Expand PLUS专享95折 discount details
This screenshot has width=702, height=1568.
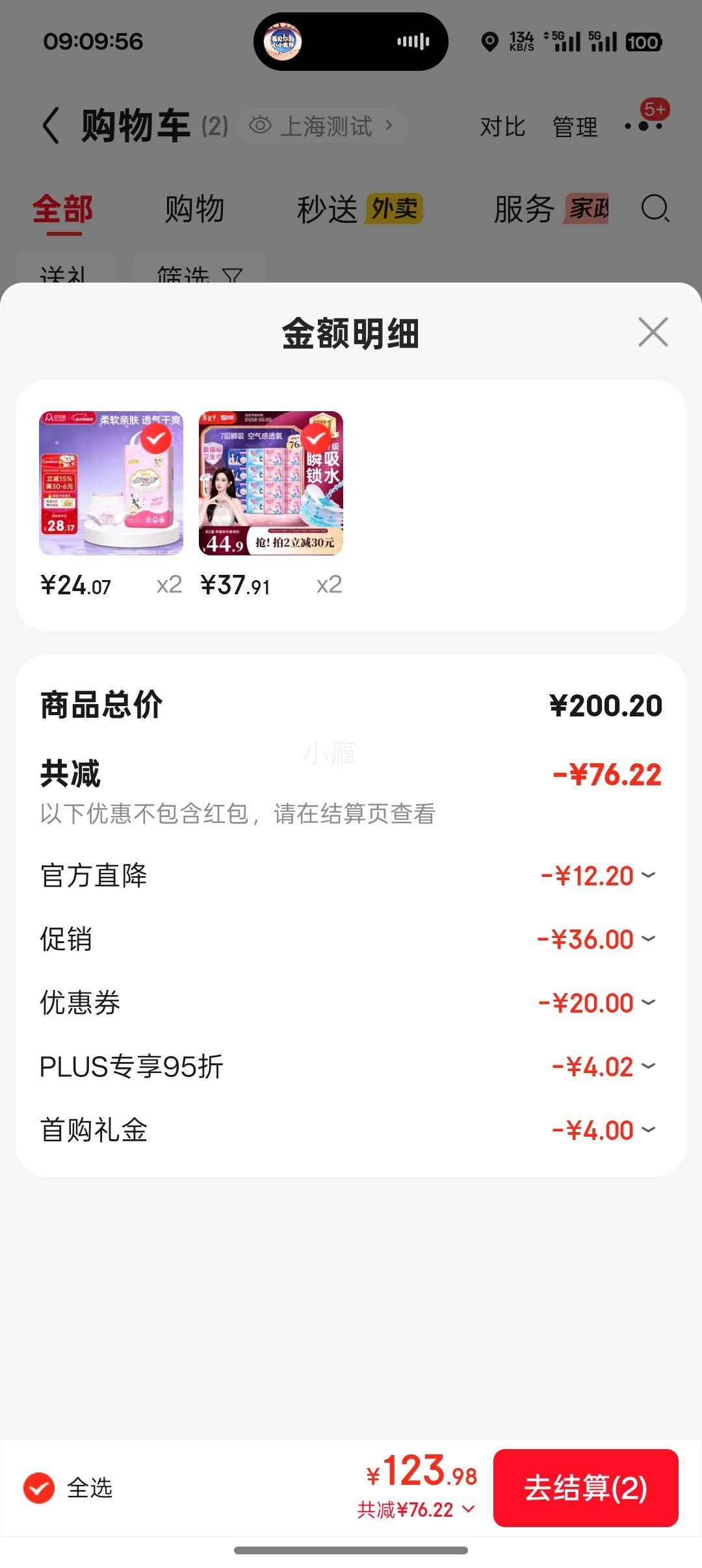pos(351,1067)
